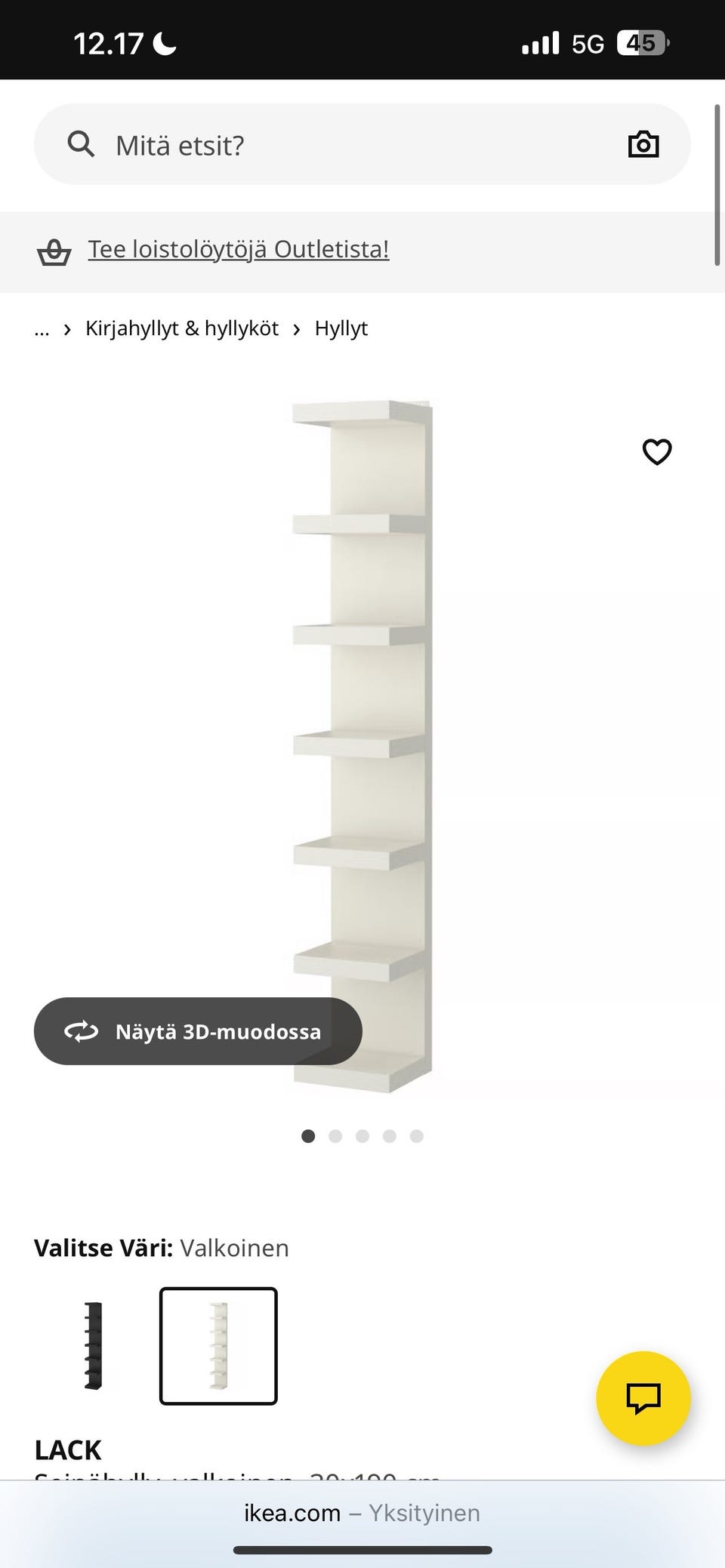Select the white Valkoinen color variant
The width and height of the screenshot is (725, 1568).
(x=217, y=1348)
